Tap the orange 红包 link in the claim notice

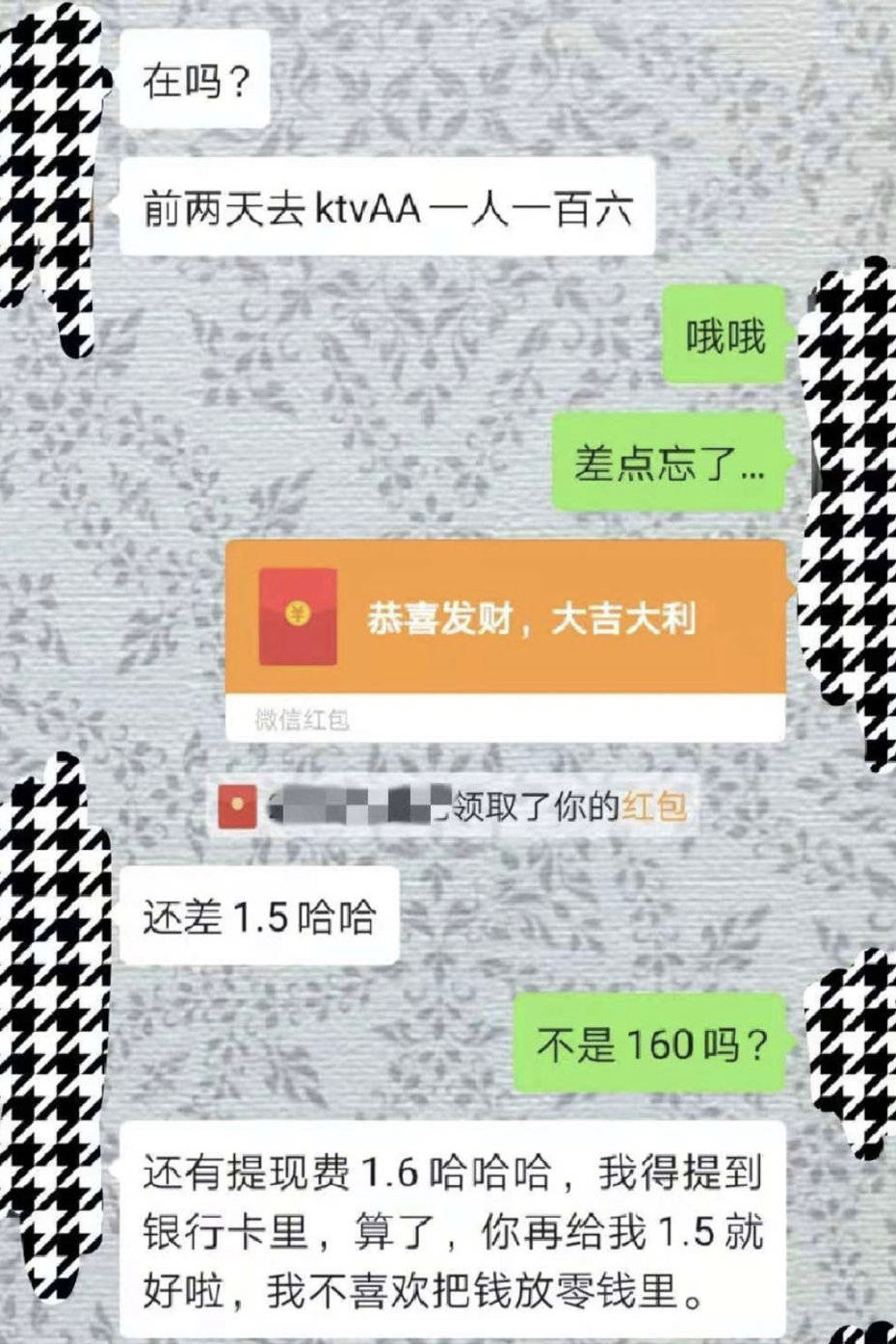[x=654, y=806]
